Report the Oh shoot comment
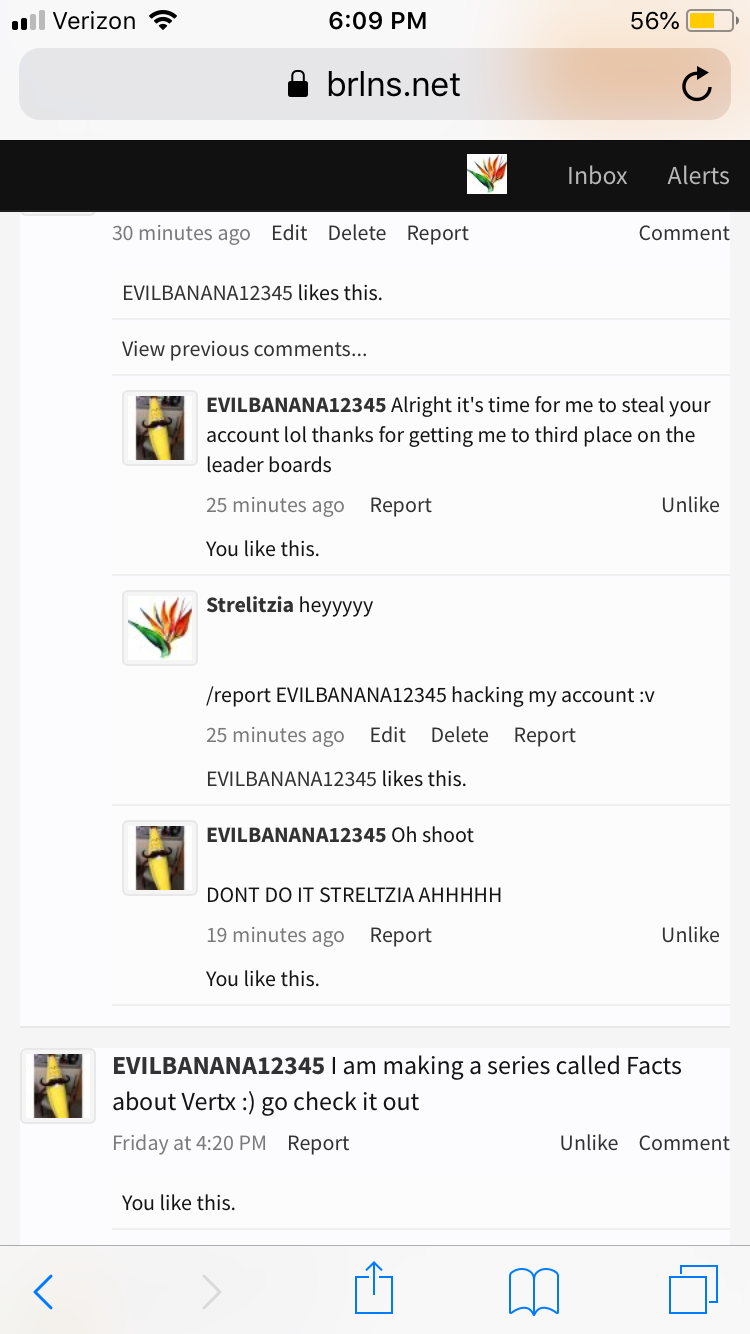This screenshot has width=750, height=1334. point(401,935)
